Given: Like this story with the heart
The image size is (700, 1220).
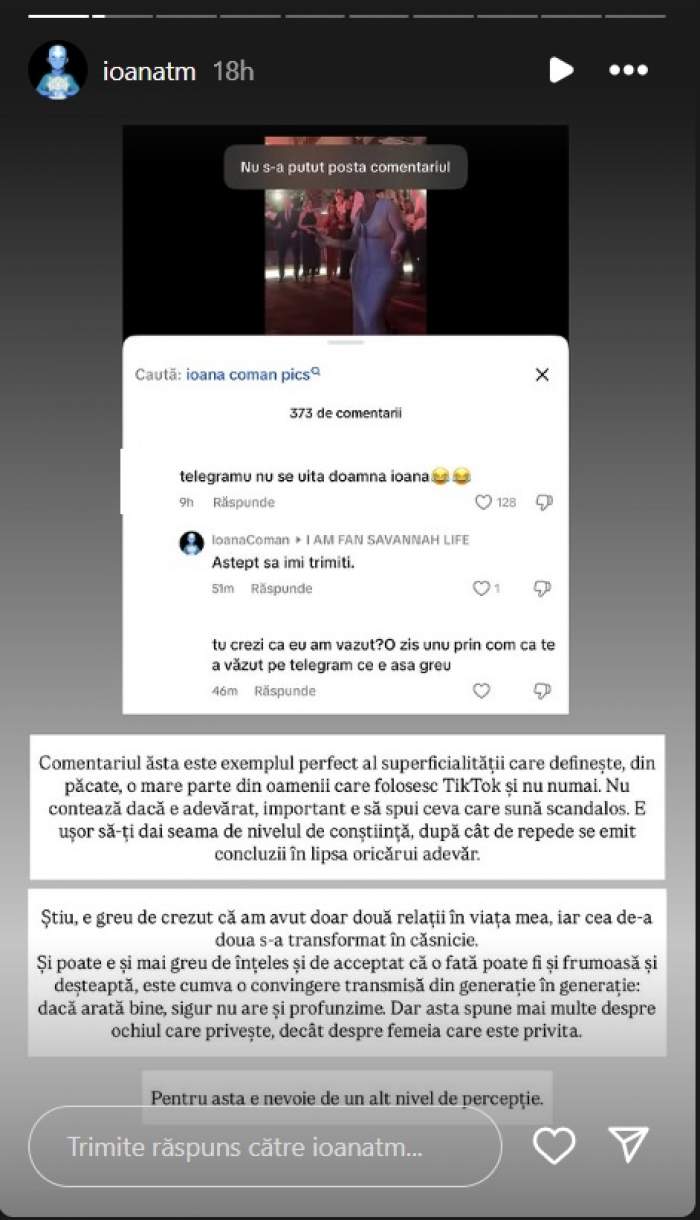Looking at the screenshot, I should click(554, 1145).
